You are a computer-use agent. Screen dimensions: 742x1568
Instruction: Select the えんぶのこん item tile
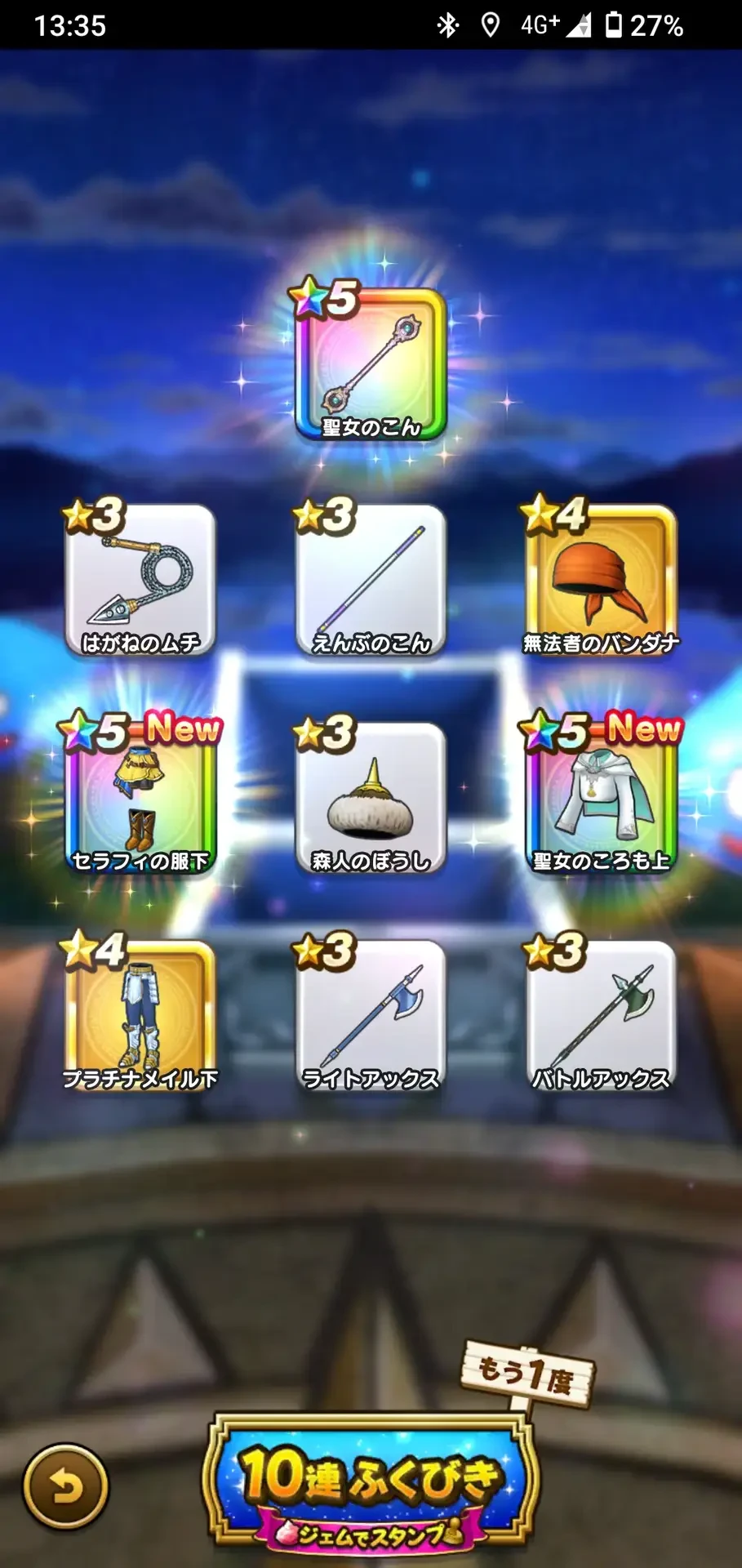[371, 581]
